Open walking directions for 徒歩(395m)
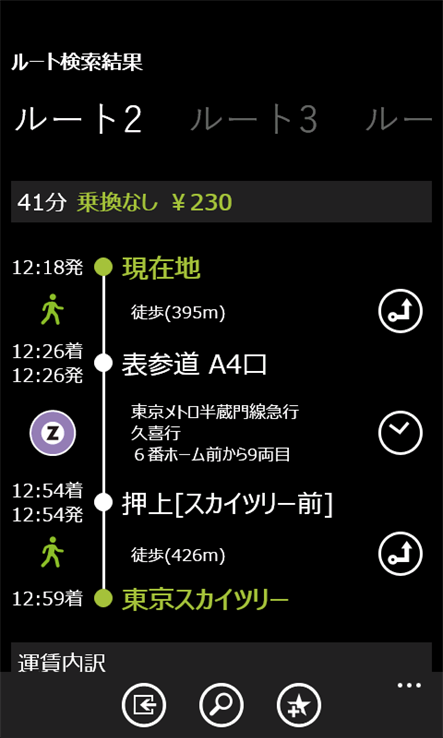This screenshot has height=738, width=443. tap(401, 311)
